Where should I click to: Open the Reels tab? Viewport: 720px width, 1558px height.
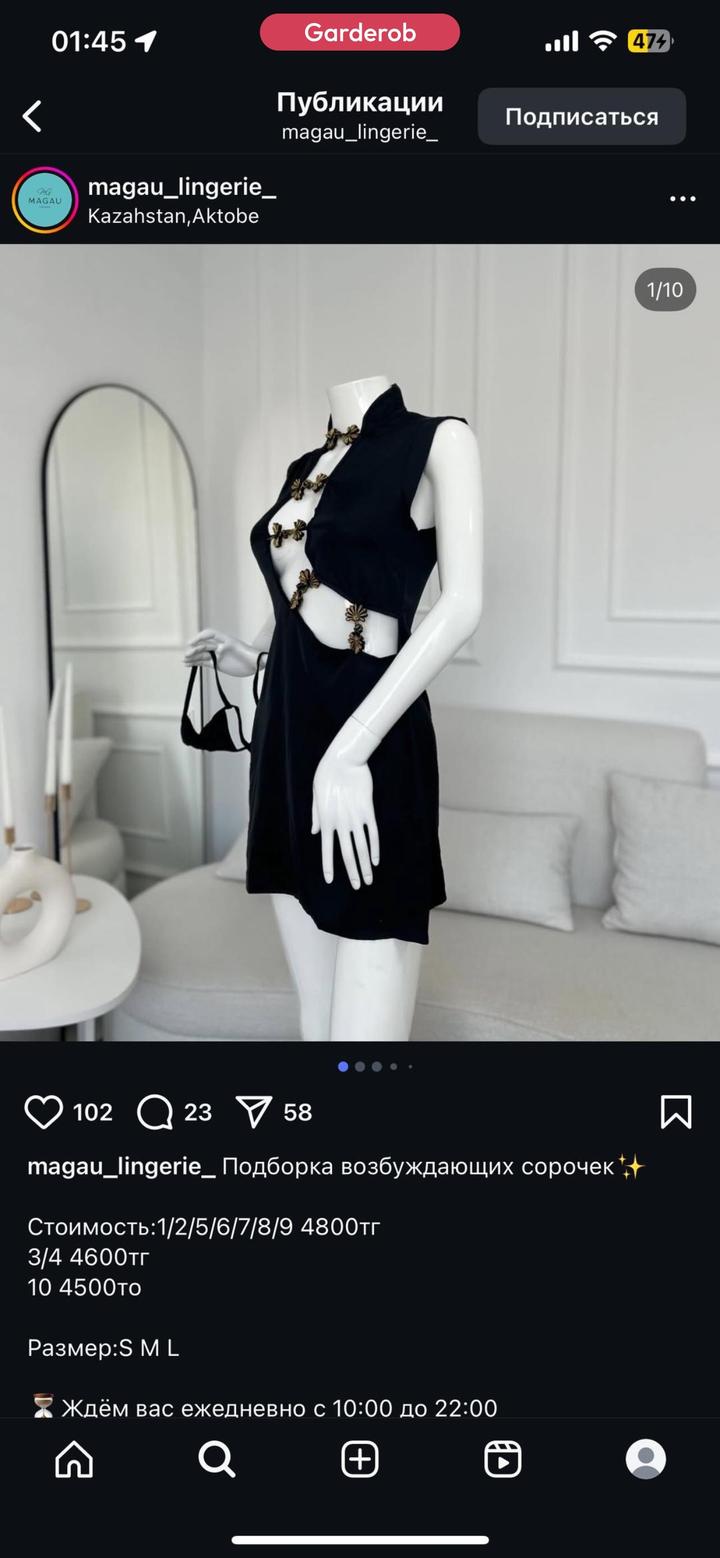point(503,1459)
